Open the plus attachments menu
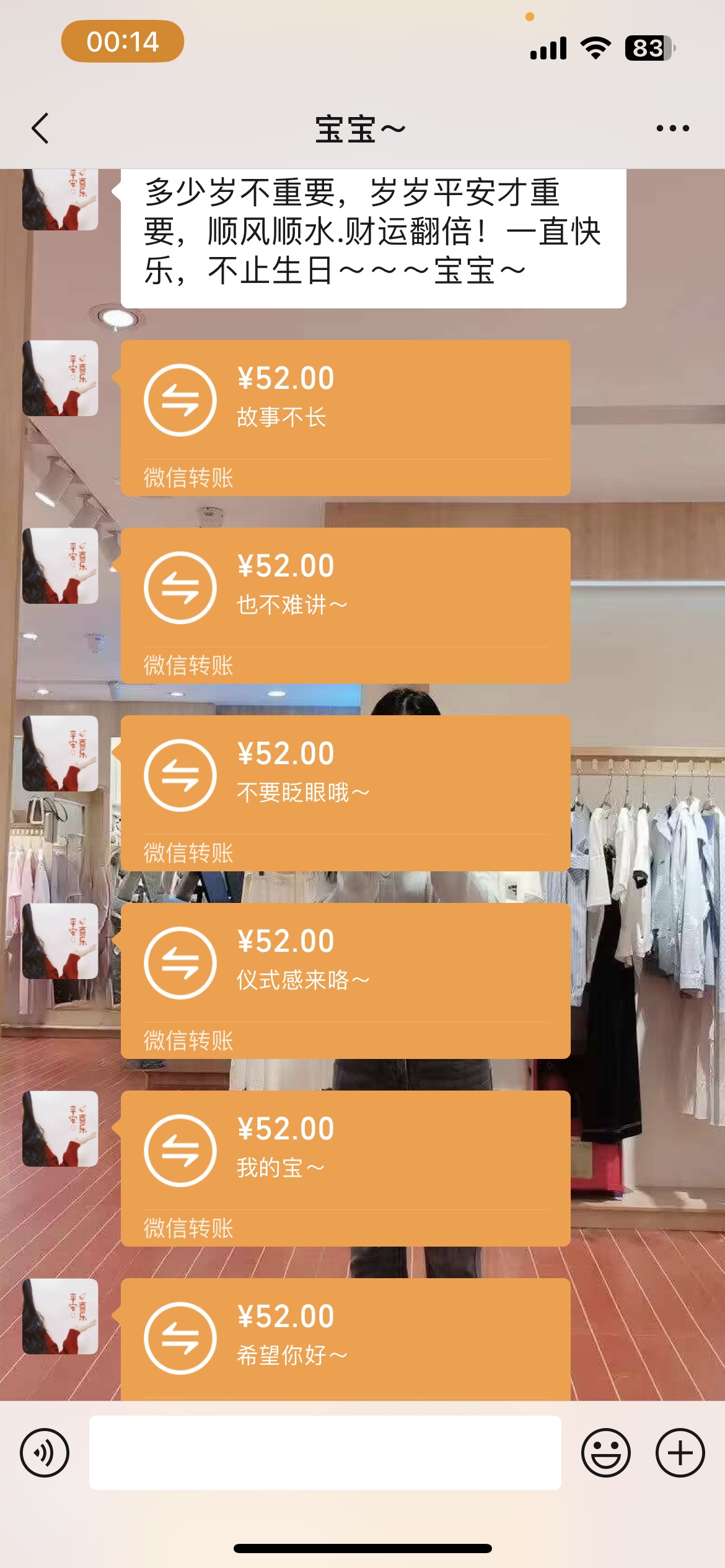This screenshot has width=725, height=1568. pyautogui.click(x=680, y=1453)
